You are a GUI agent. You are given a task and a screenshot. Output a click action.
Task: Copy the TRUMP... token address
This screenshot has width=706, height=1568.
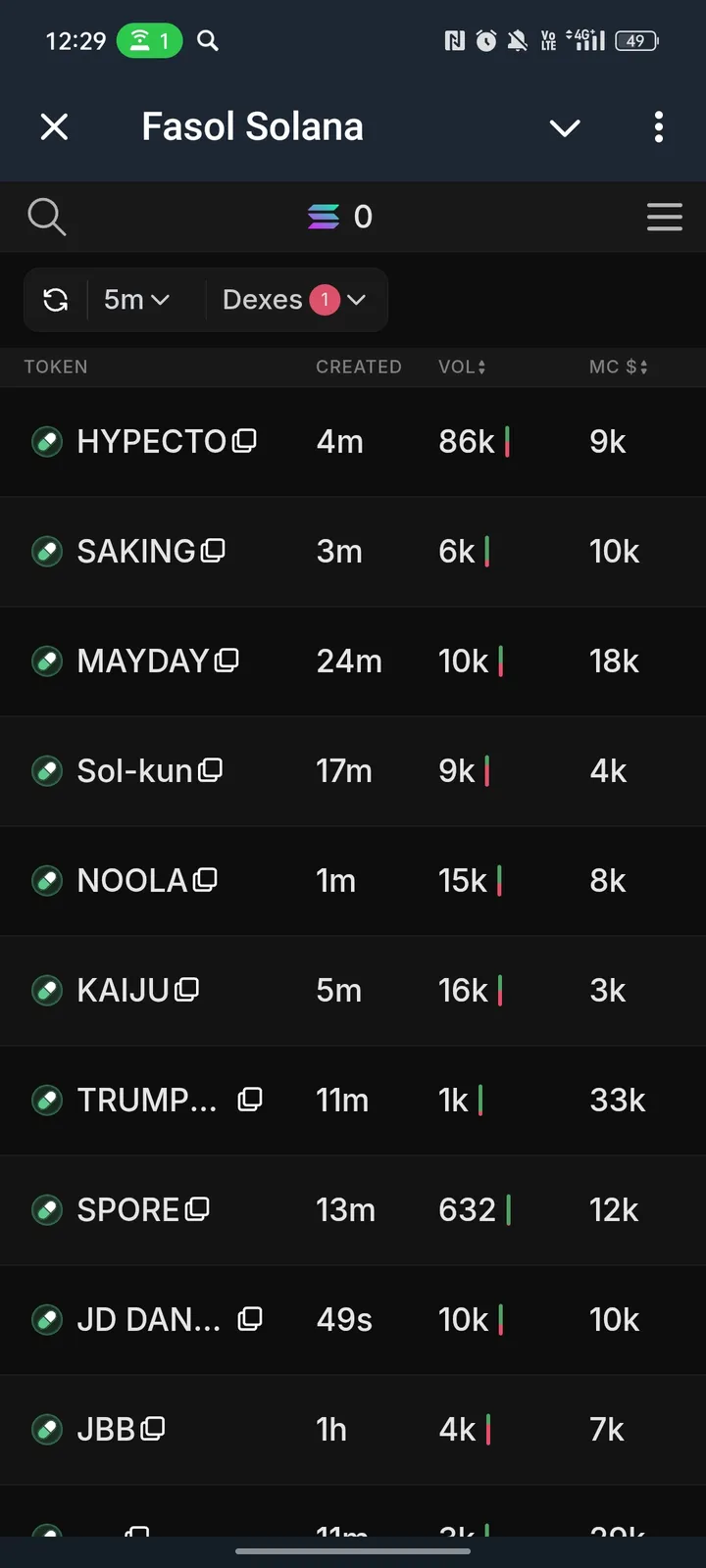pyautogui.click(x=250, y=1100)
